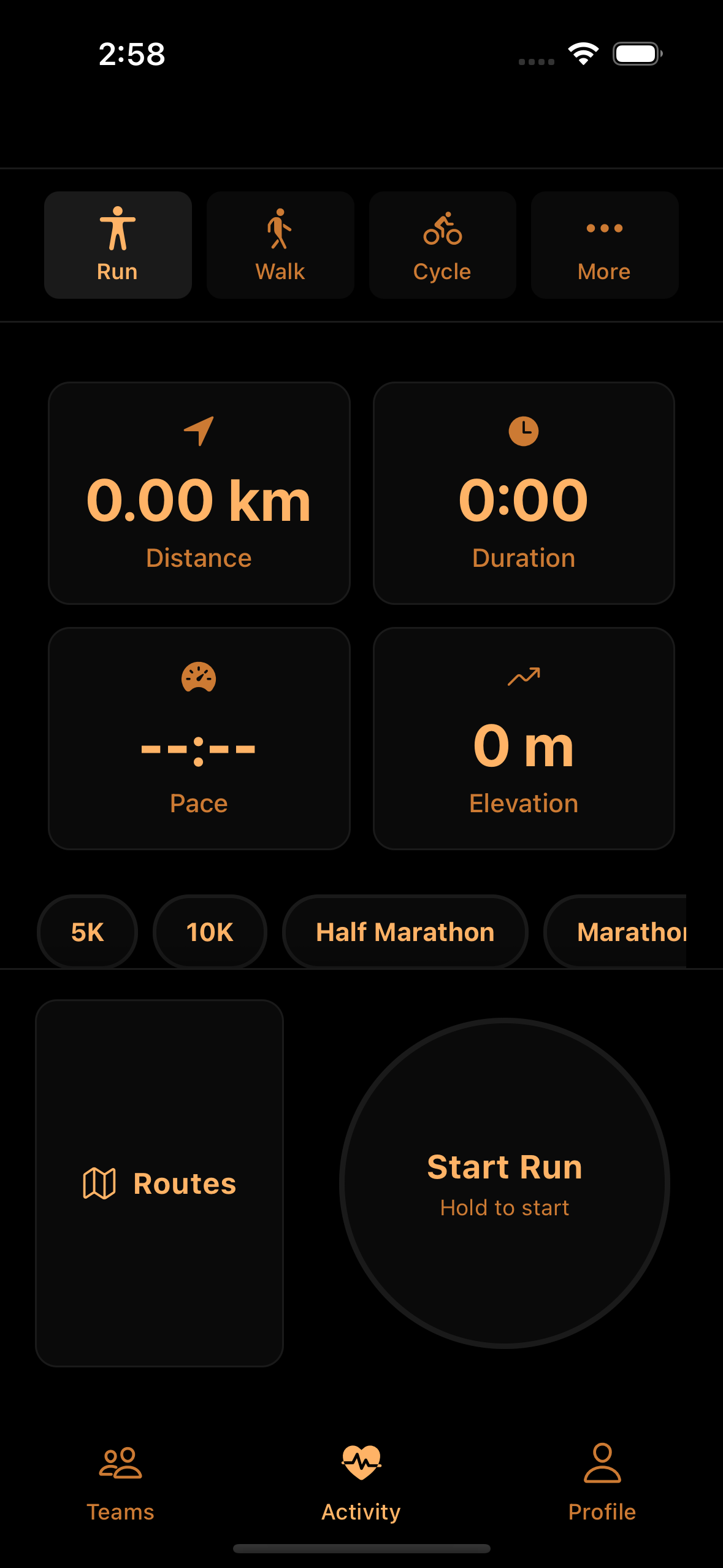Switch to the Walk activity type
723x1568 pixels.
tap(280, 245)
